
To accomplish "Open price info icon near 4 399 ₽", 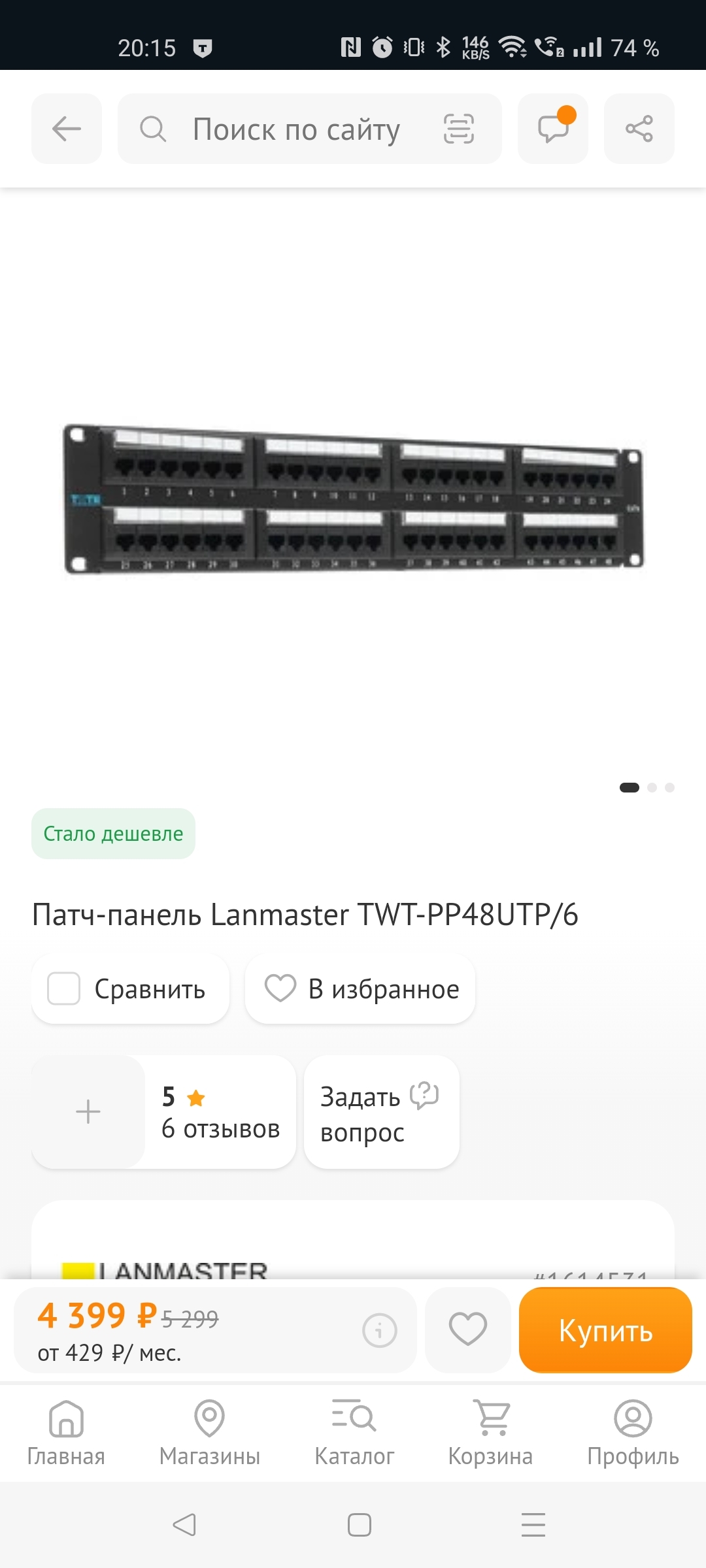I will 380,1330.
